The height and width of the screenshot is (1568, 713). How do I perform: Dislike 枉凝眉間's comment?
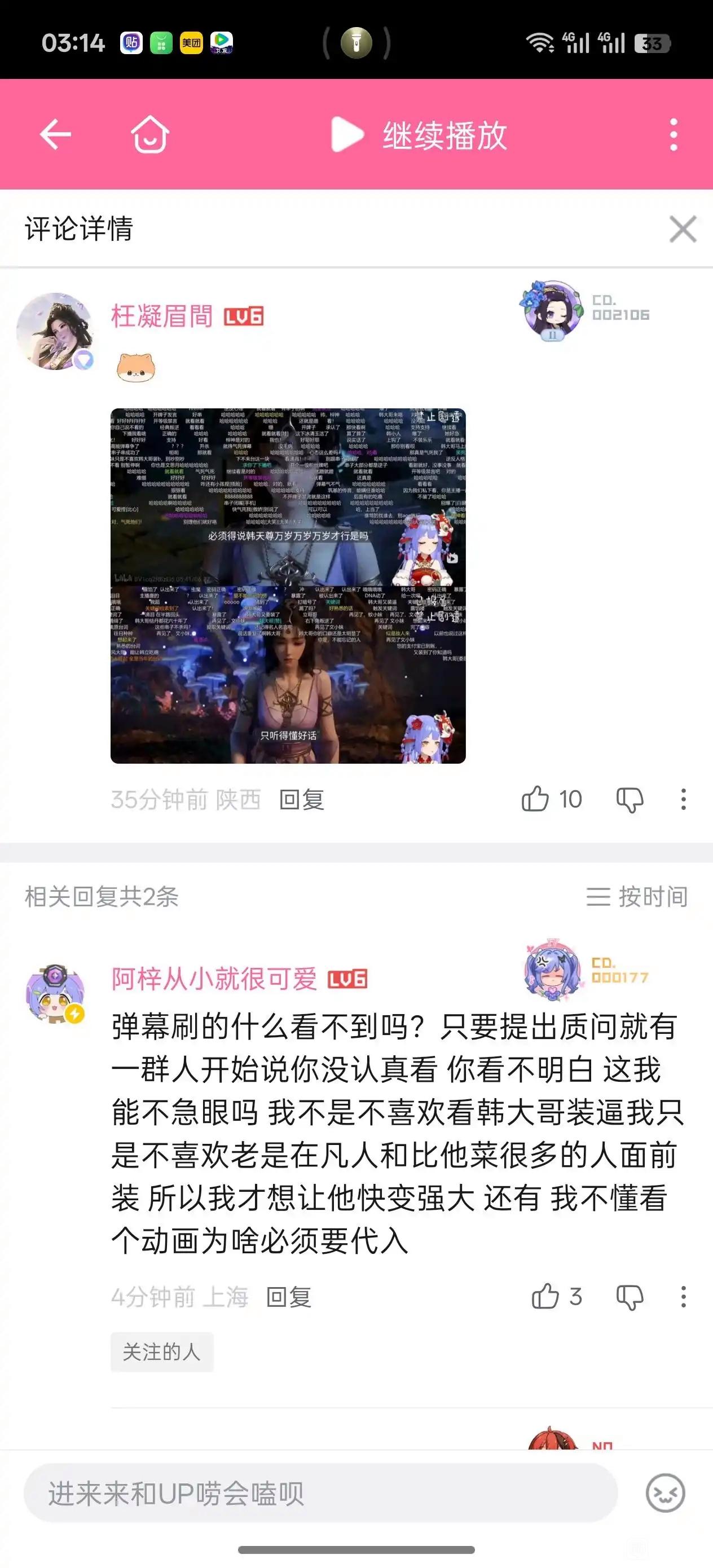(630, 799)
